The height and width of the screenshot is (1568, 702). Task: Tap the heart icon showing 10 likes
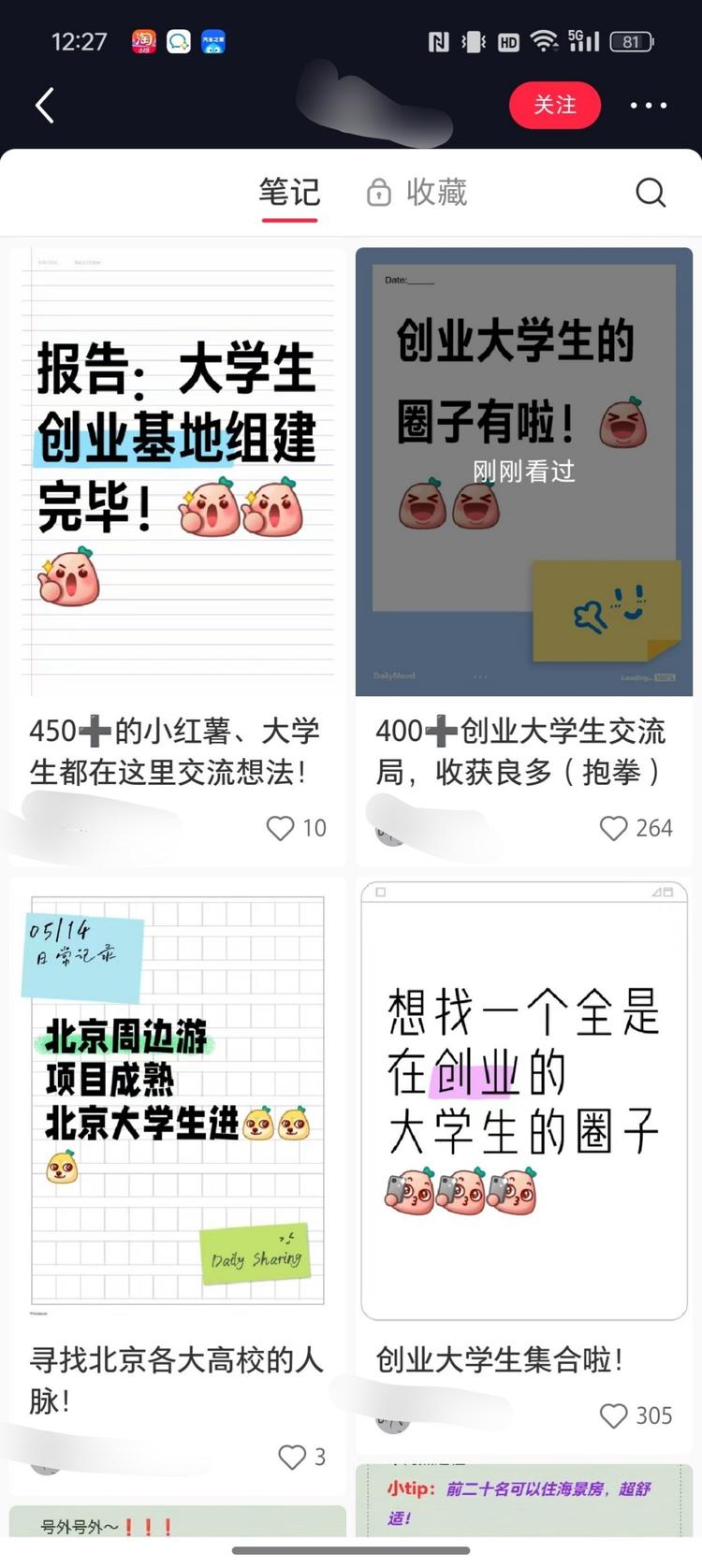coord(282,828)
